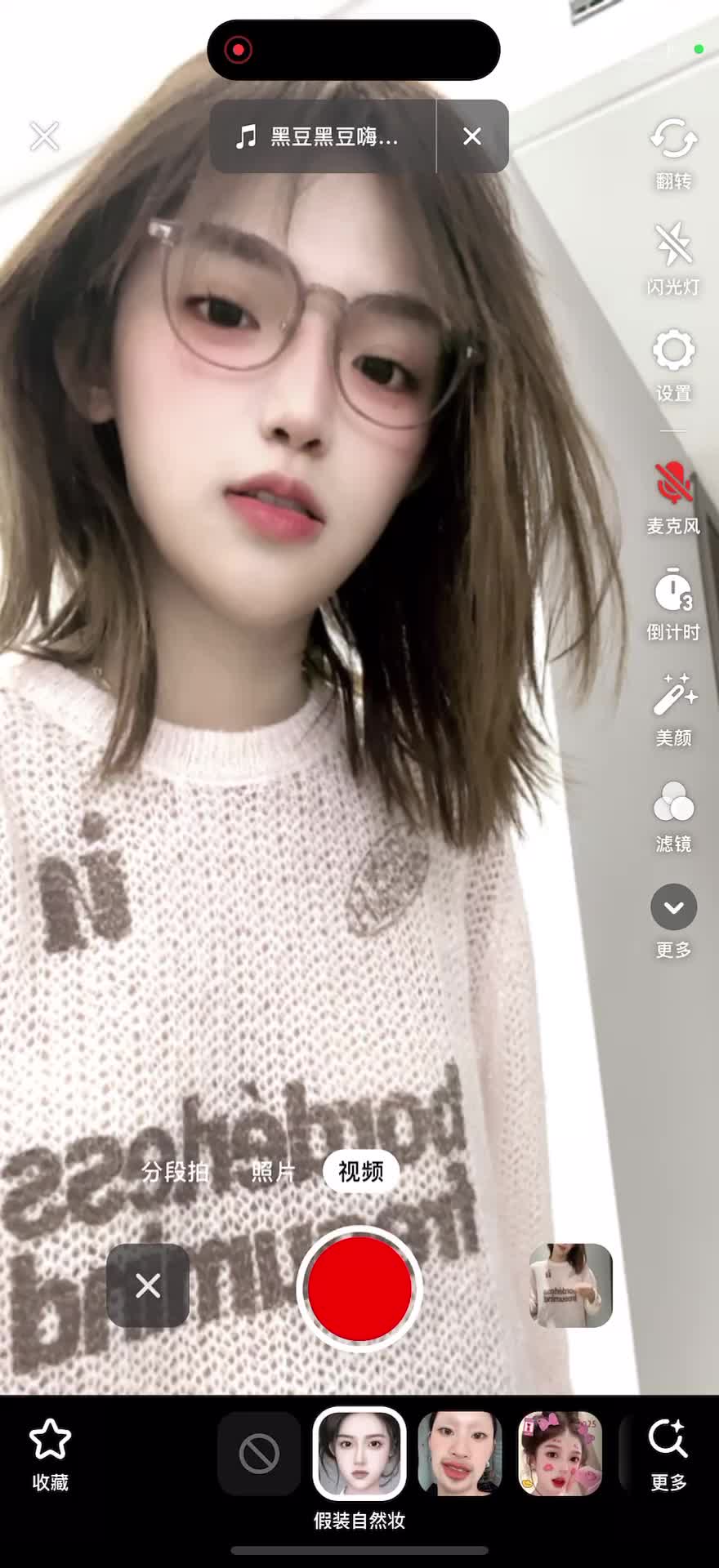Viewport: 719px width, 1568px height.
Task: Toggle the microphone 麦克风
Action: coord(673,496)
